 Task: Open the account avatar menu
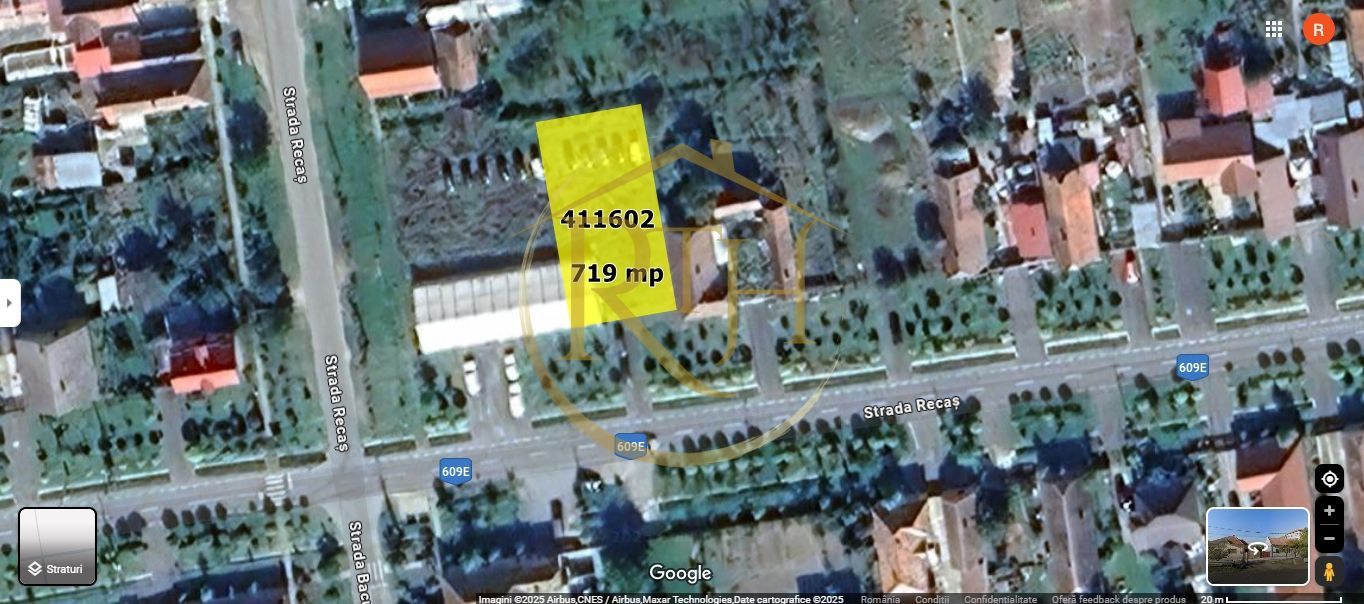coord(1318,29)
